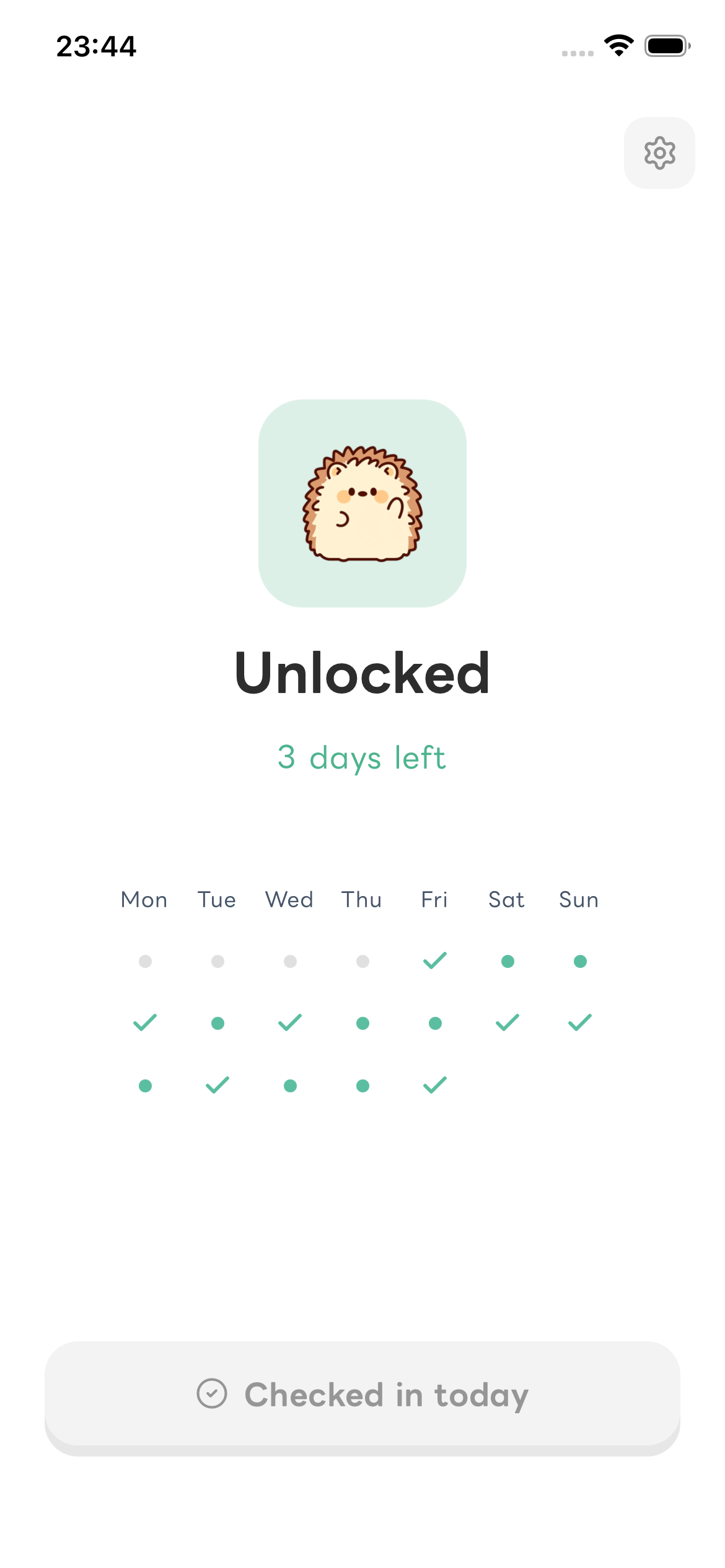The width and height of the screenshot is (725, 1568).
Task: Tap the Wi-Fi status icon
Action: [618, 44]
